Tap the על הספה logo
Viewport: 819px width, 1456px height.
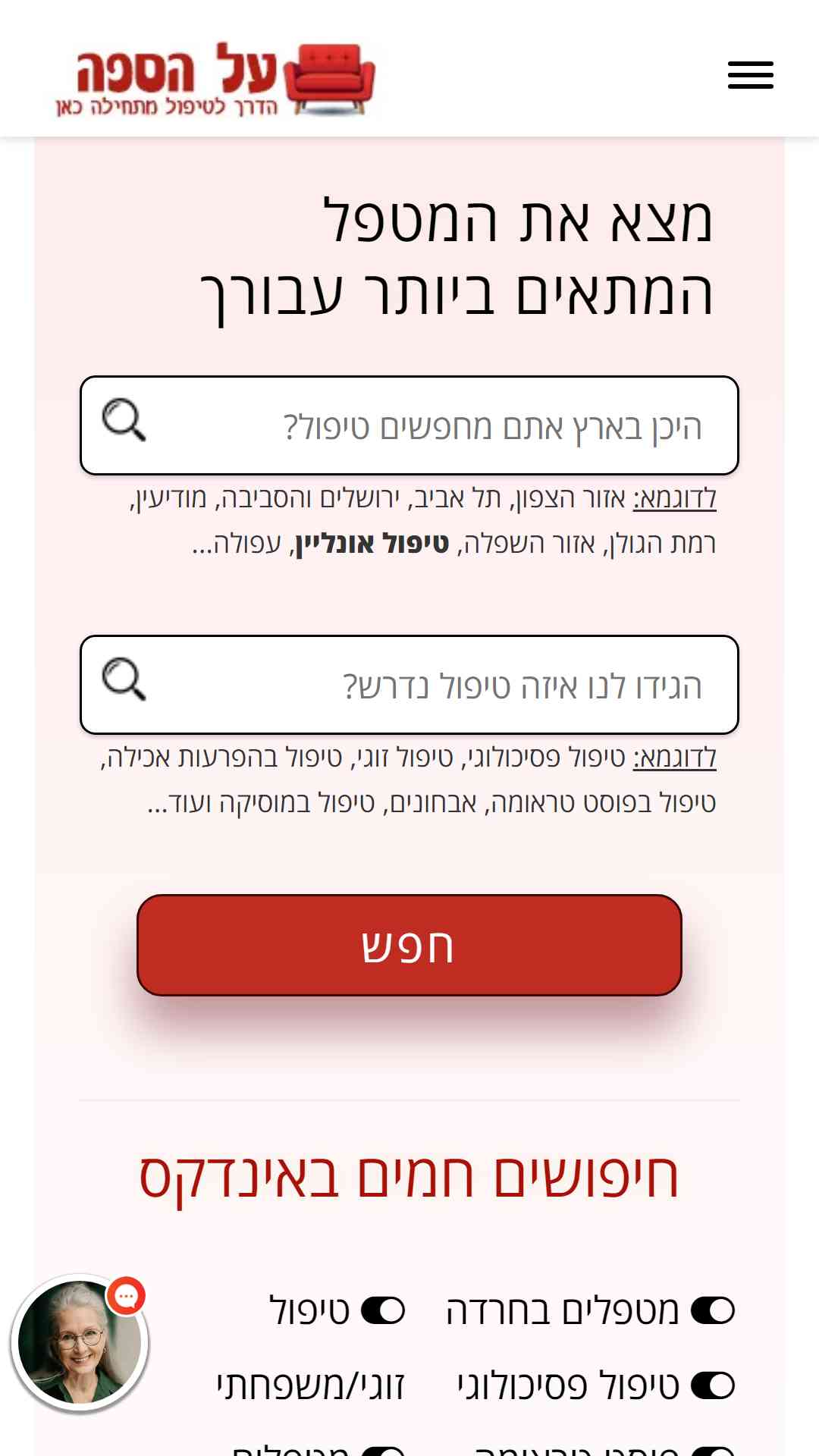(x=215, y=80)
